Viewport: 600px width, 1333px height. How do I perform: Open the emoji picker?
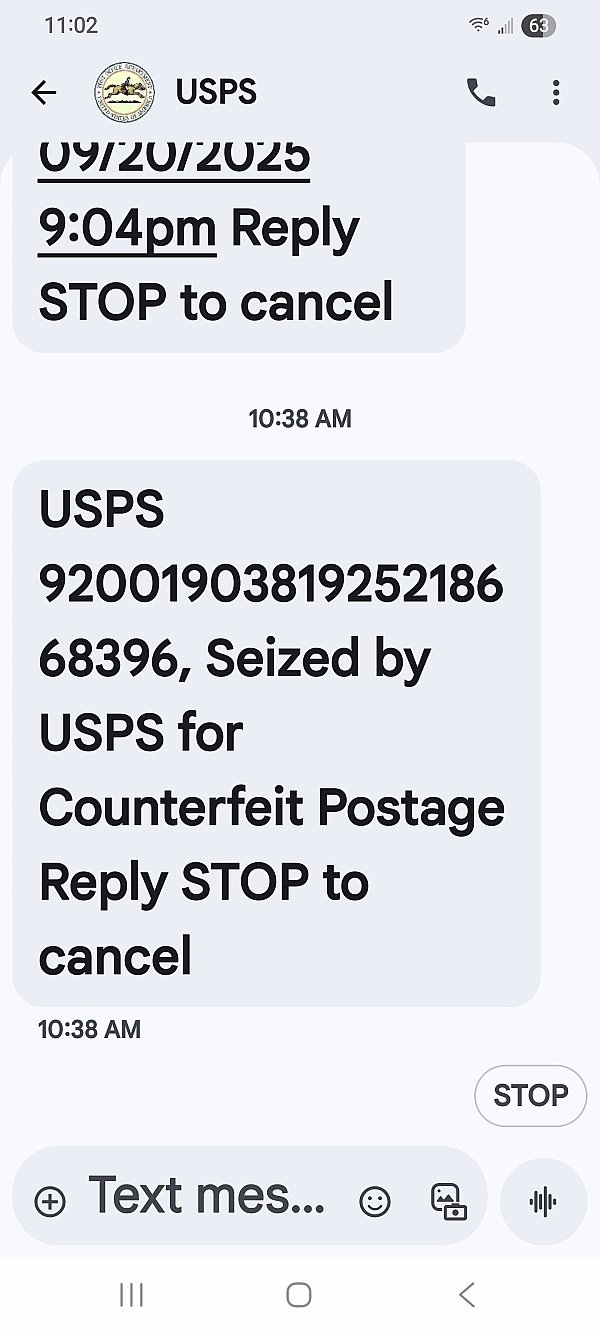(x=375, y=1201)
